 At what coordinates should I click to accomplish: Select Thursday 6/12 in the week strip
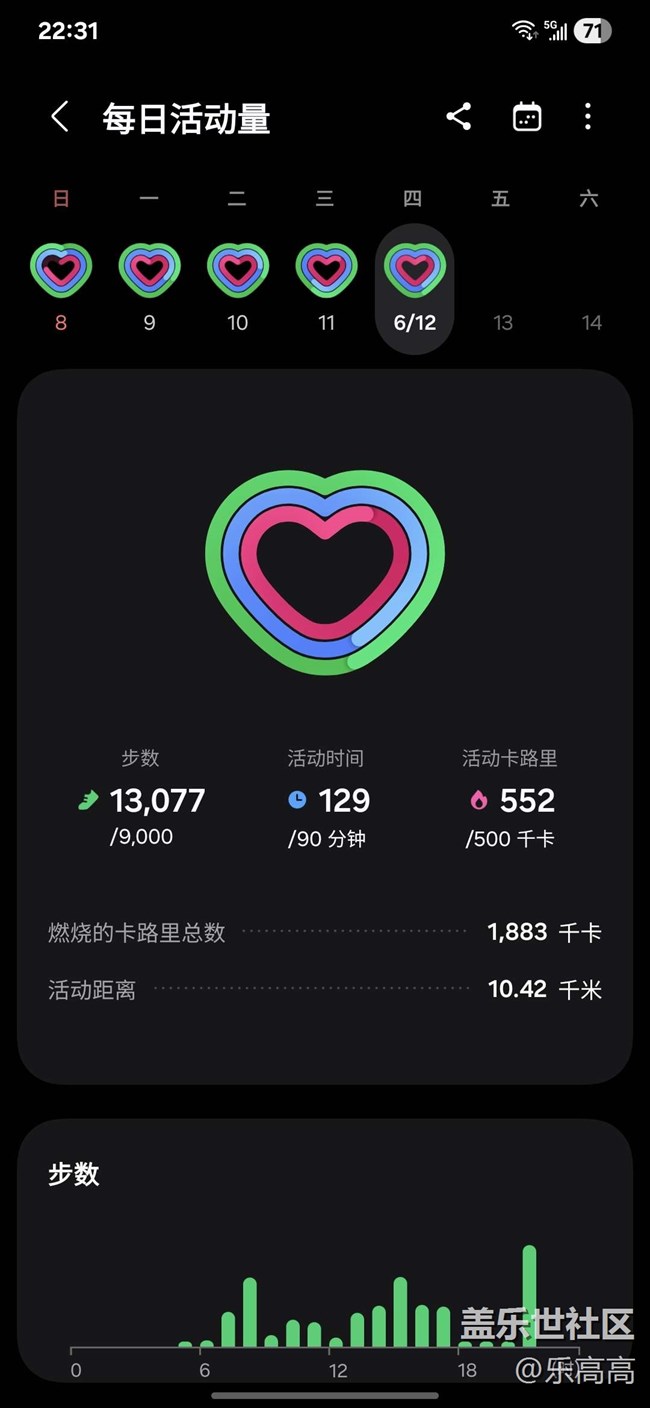coord(414,288)
